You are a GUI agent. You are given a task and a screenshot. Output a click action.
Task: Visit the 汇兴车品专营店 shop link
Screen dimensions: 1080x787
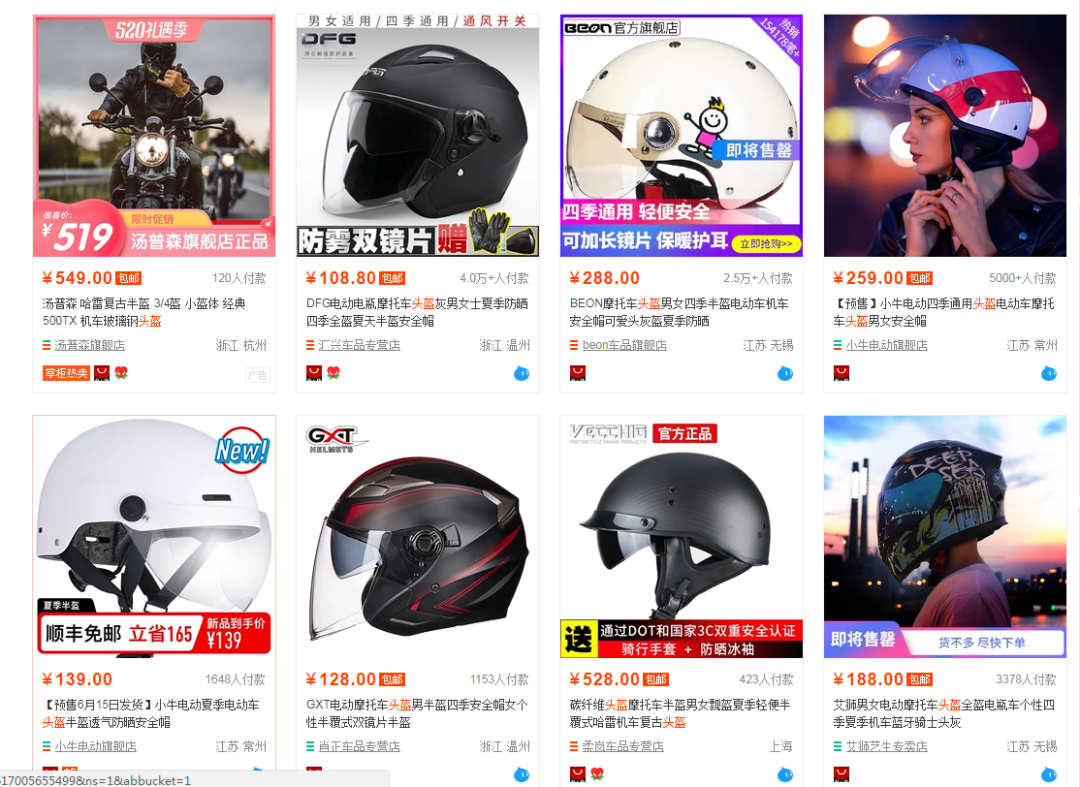[x=358, y=345]
